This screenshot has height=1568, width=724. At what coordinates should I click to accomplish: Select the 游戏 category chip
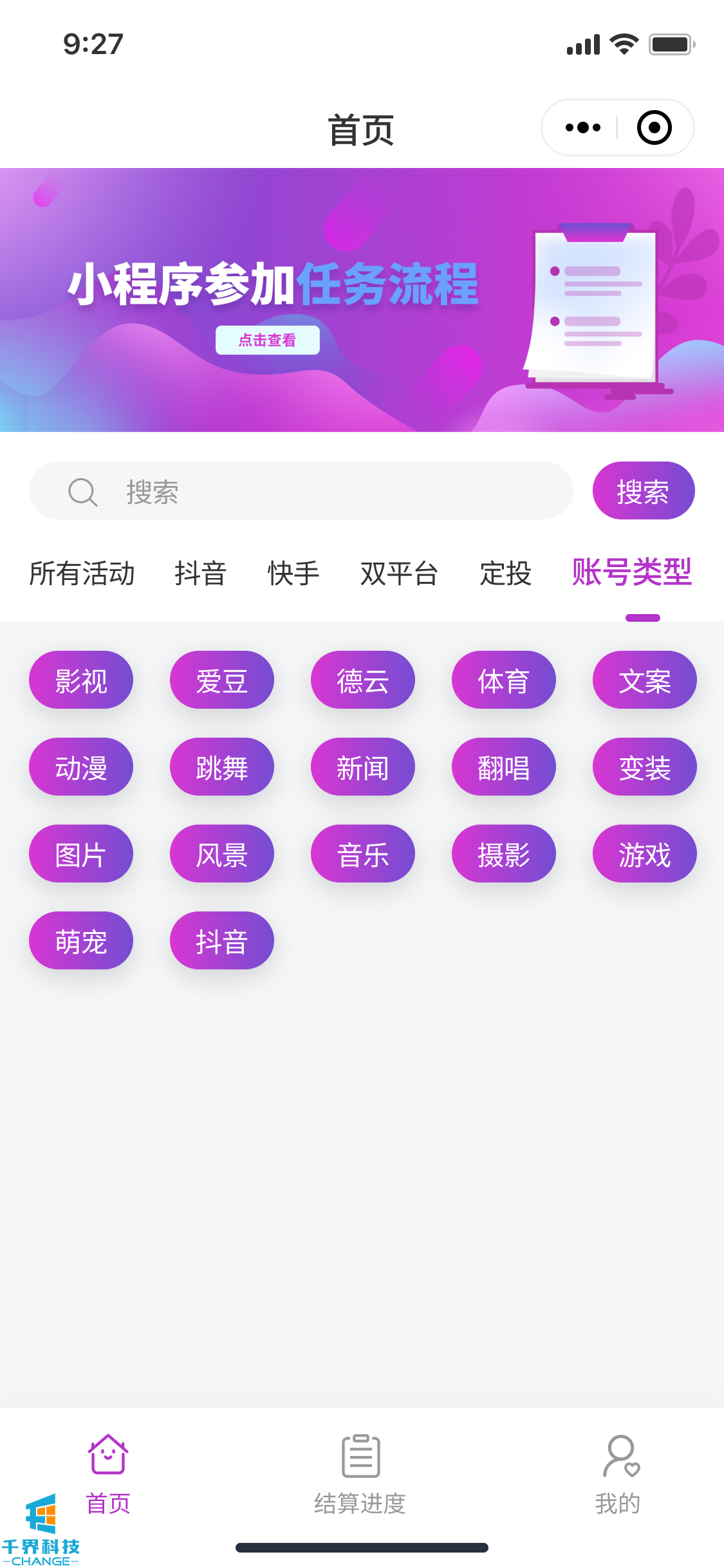tap(644, 854)
